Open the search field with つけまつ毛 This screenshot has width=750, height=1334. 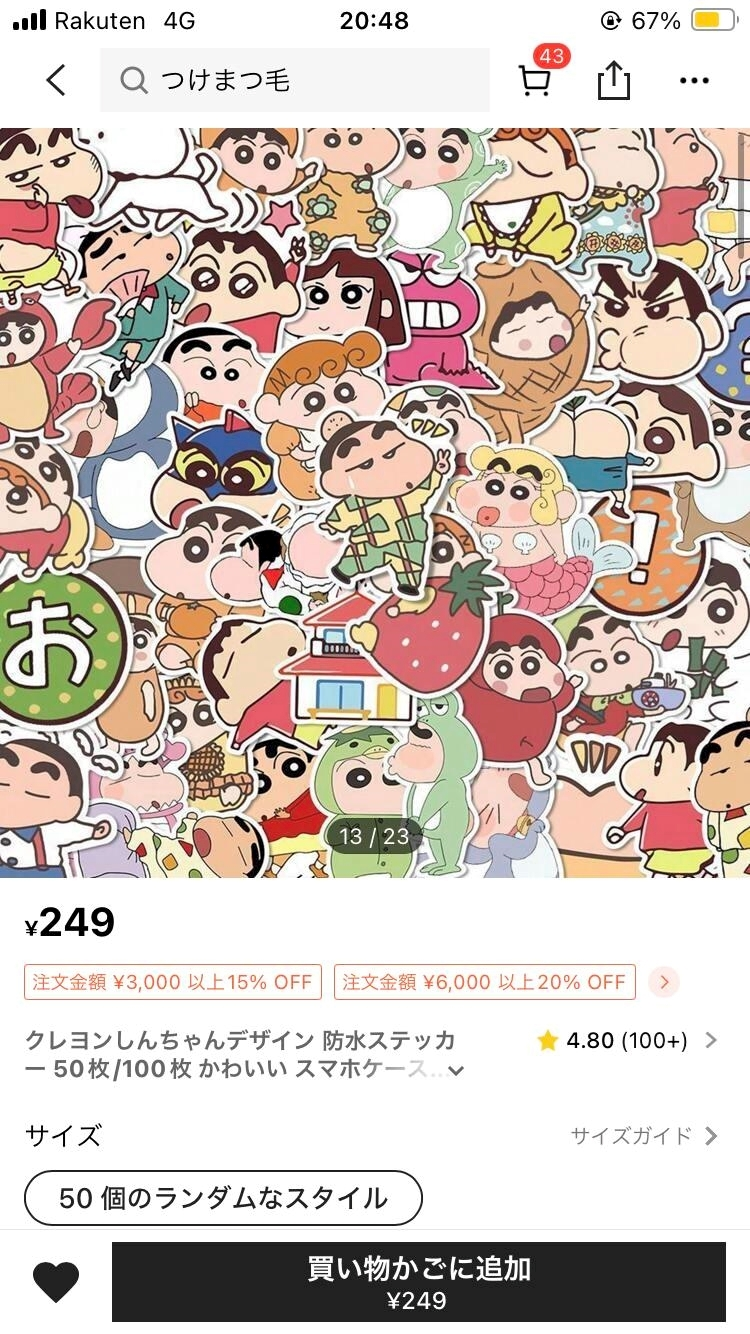pos(295,81)
